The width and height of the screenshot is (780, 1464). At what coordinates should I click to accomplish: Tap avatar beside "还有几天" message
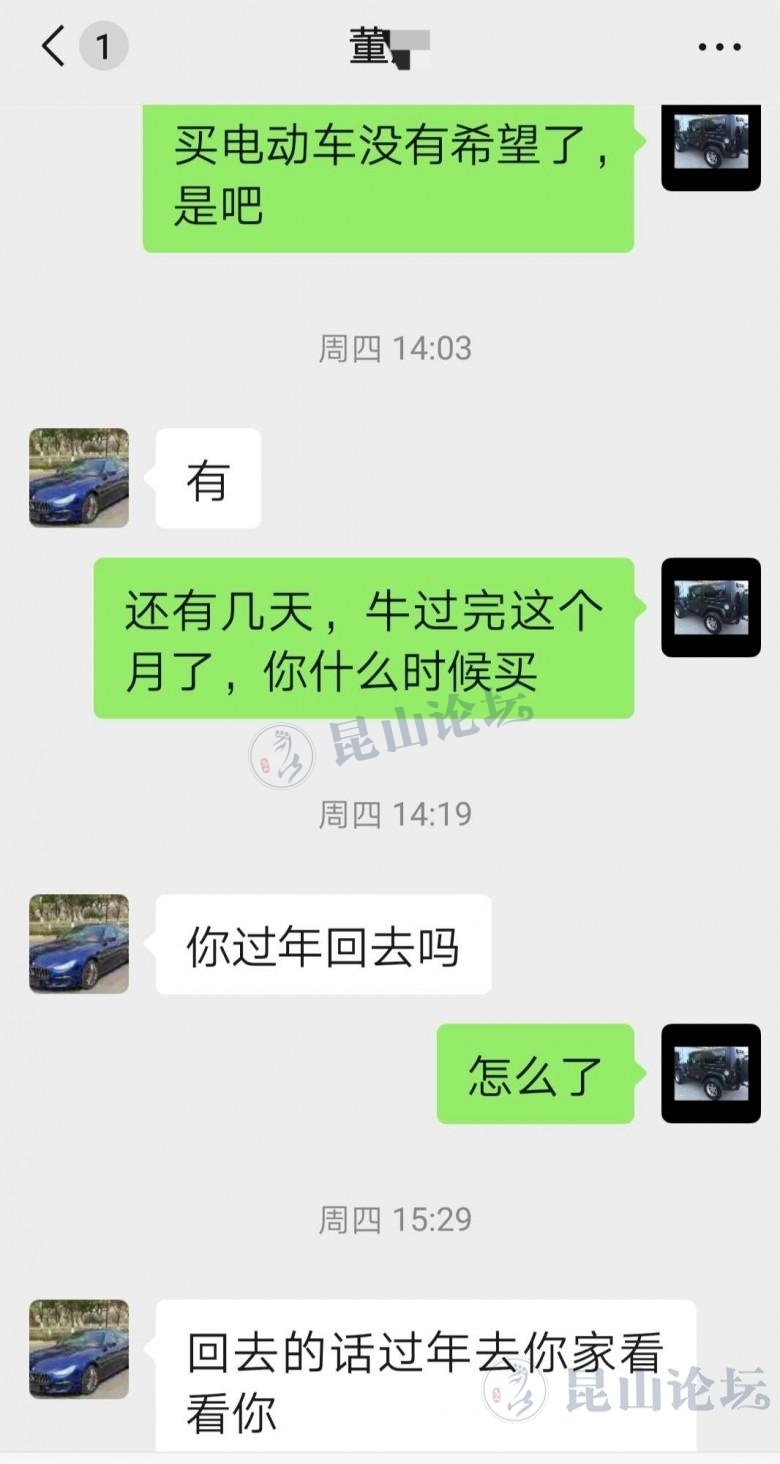tap(711, 607)
